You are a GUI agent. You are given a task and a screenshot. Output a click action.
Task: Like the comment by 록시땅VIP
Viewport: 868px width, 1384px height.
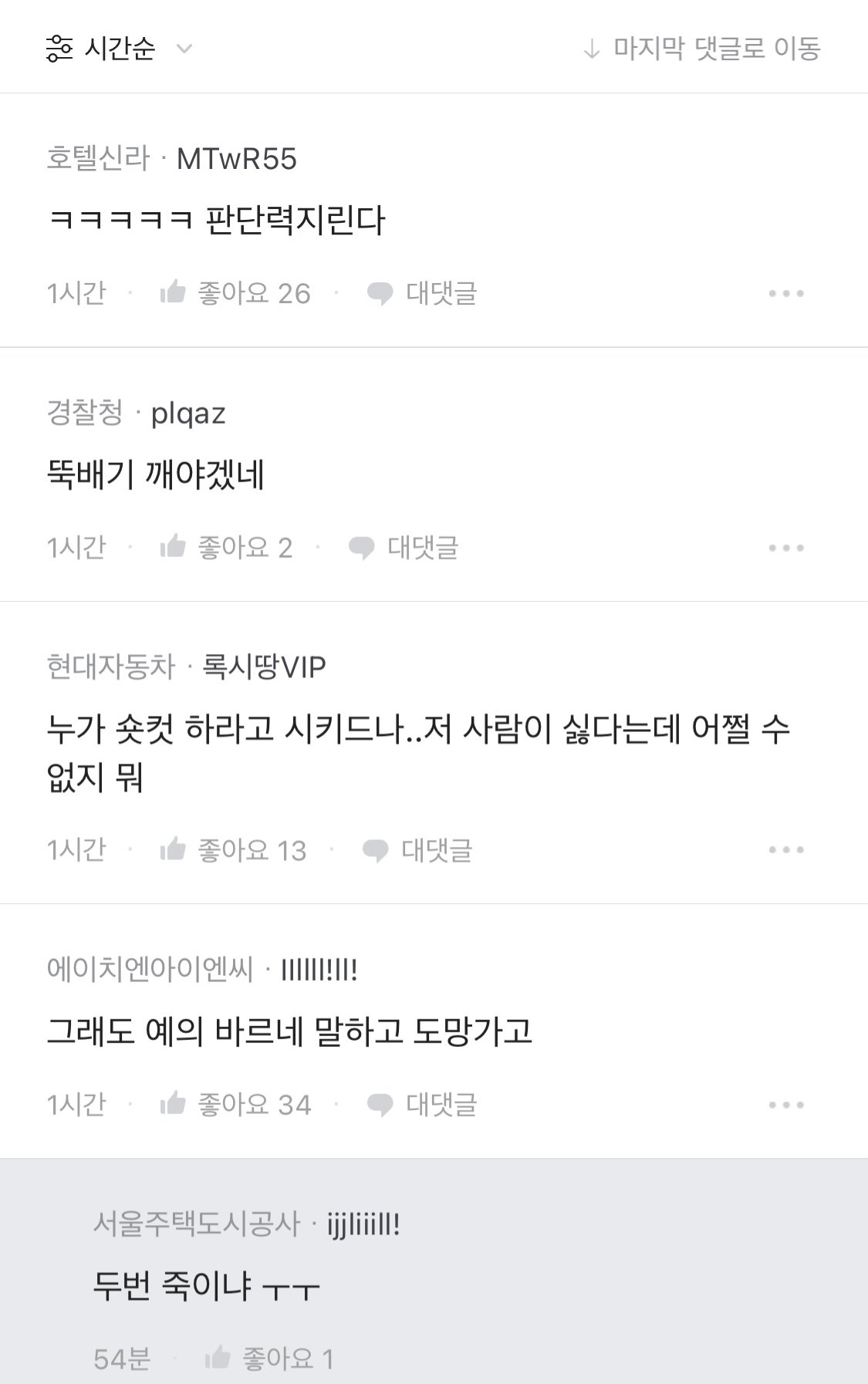point(232,850)
